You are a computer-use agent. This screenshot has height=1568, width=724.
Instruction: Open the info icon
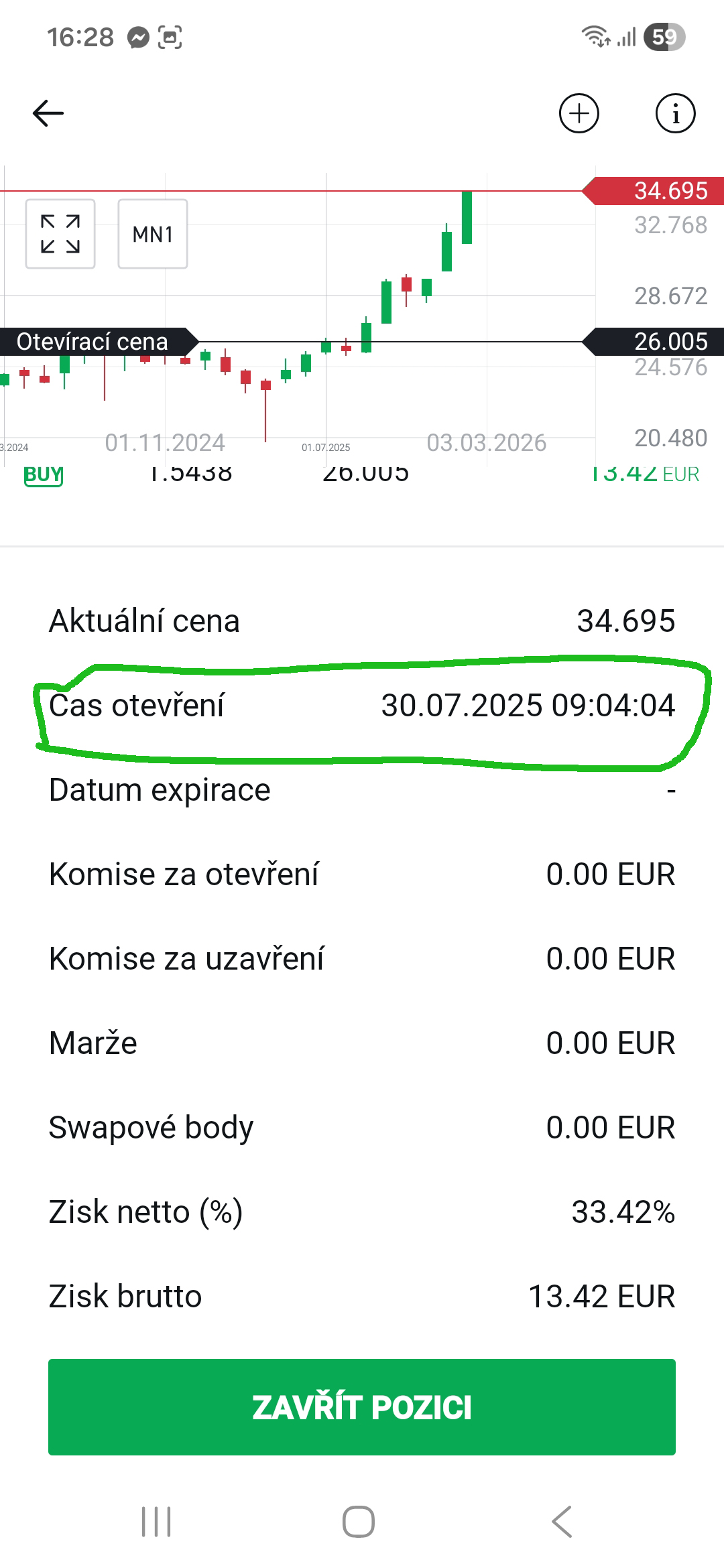tap(675, 113)
